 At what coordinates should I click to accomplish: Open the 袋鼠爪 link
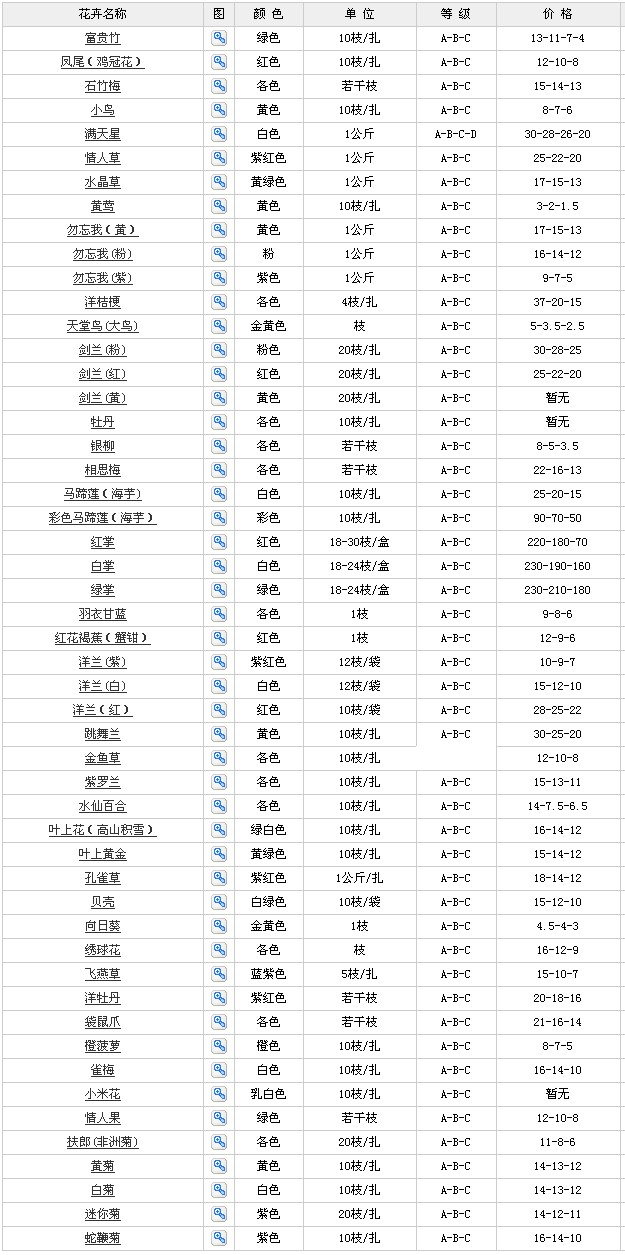[x=103, y=1022]
